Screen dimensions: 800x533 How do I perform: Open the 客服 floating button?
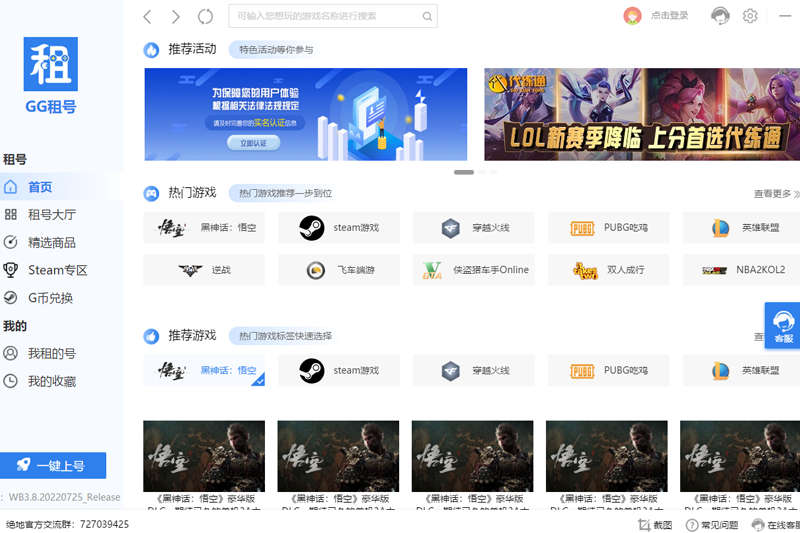[784, 327]
